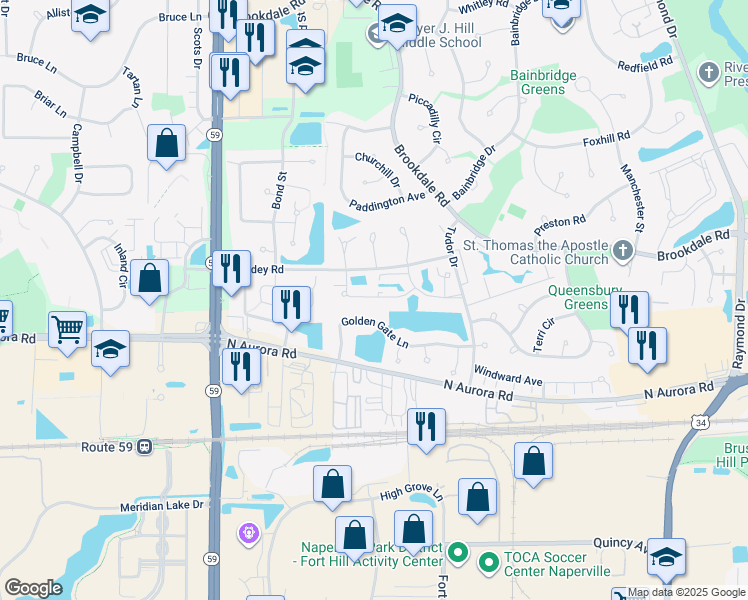Select the shopping bag marker near Campbell Dr
This screenshot has height=600, width=748.
[166, 146]
